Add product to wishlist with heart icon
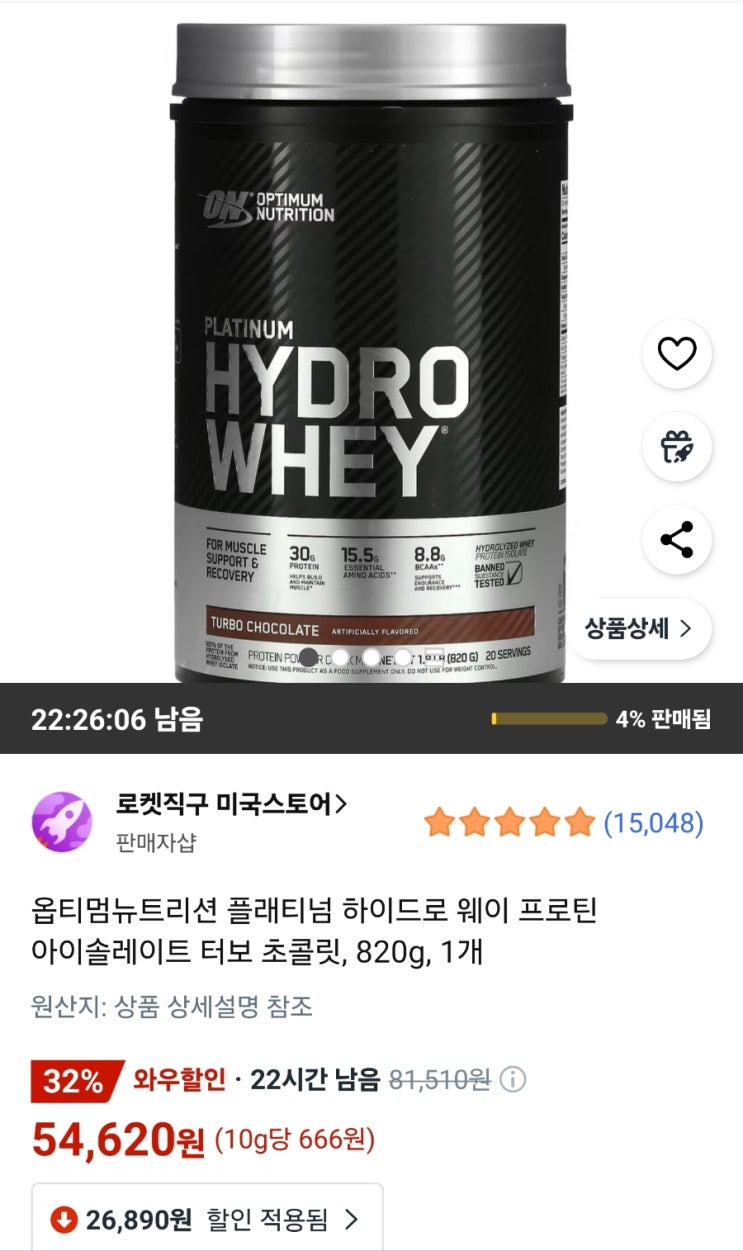 click(x=677, y=353)
